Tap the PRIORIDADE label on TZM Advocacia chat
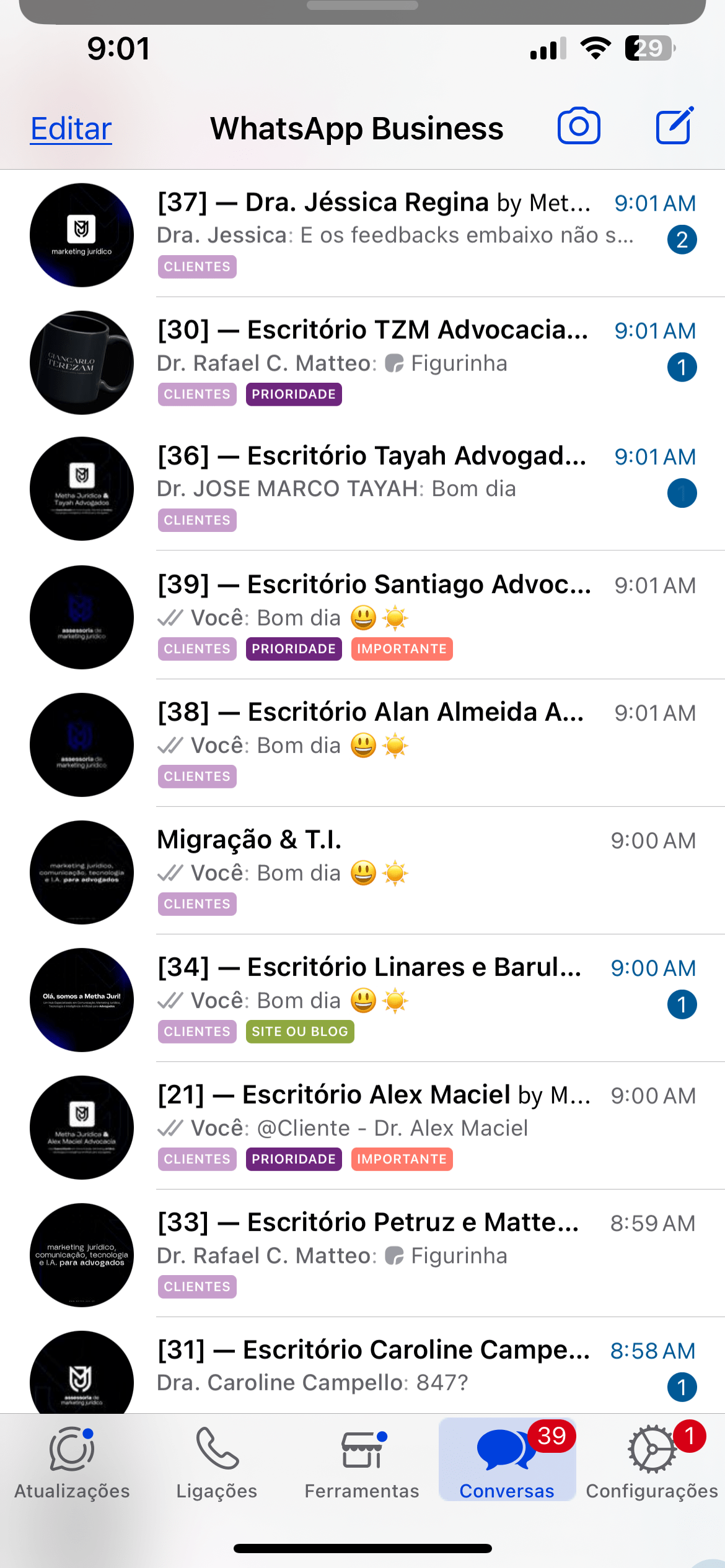Image resolution: width=725 pixels, height=1568 pixels. [294, 394]
